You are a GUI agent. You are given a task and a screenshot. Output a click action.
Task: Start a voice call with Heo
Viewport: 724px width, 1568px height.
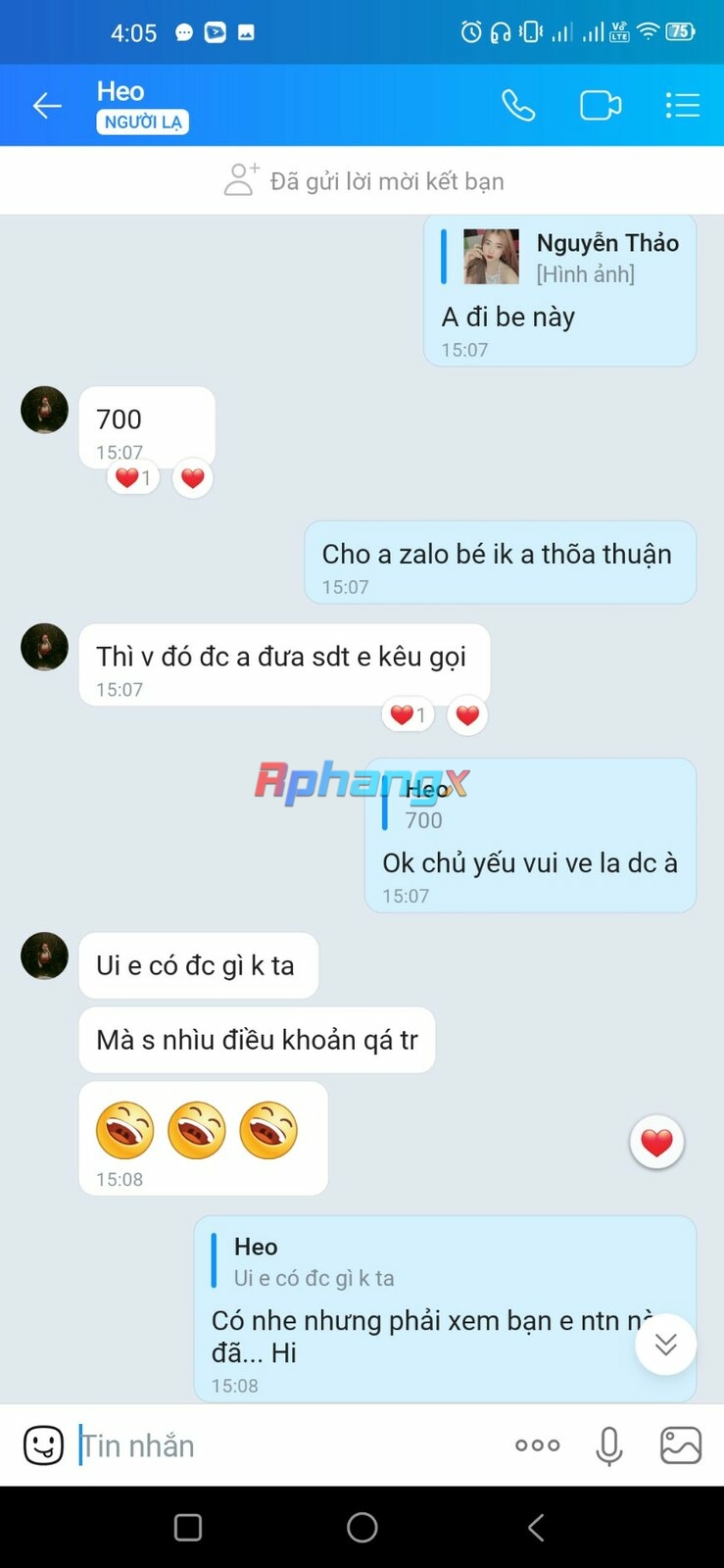pyautogui.click(x=518, y=105)
